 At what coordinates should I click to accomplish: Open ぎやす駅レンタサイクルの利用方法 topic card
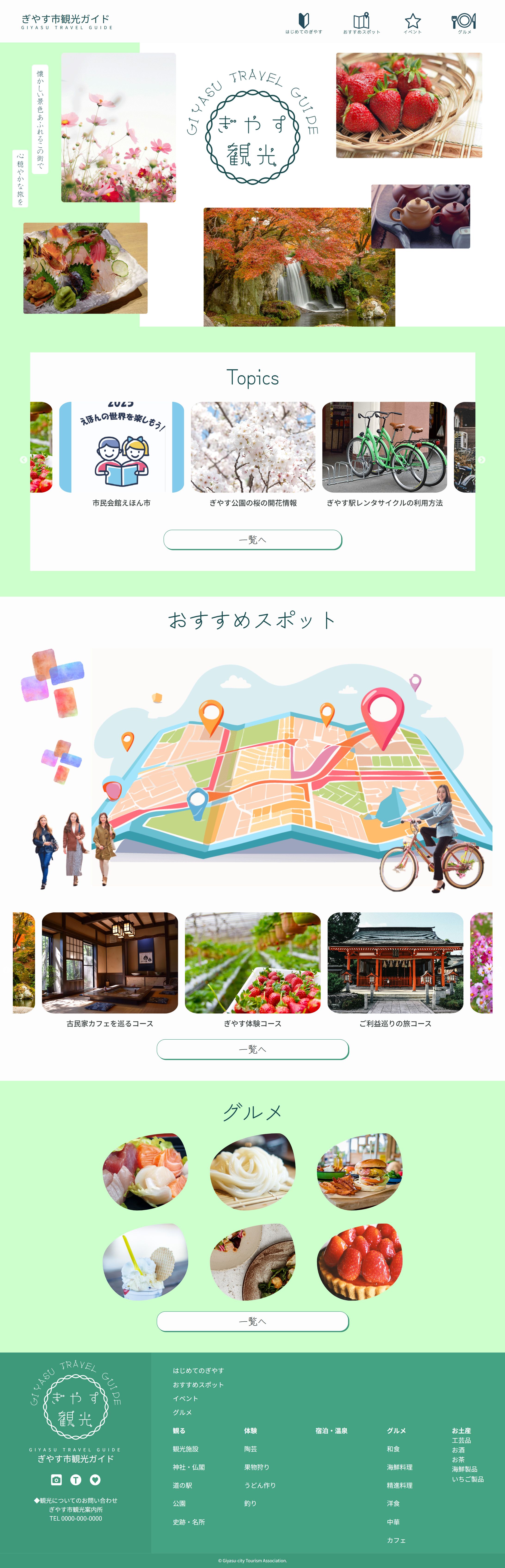(x=385, y=453)
